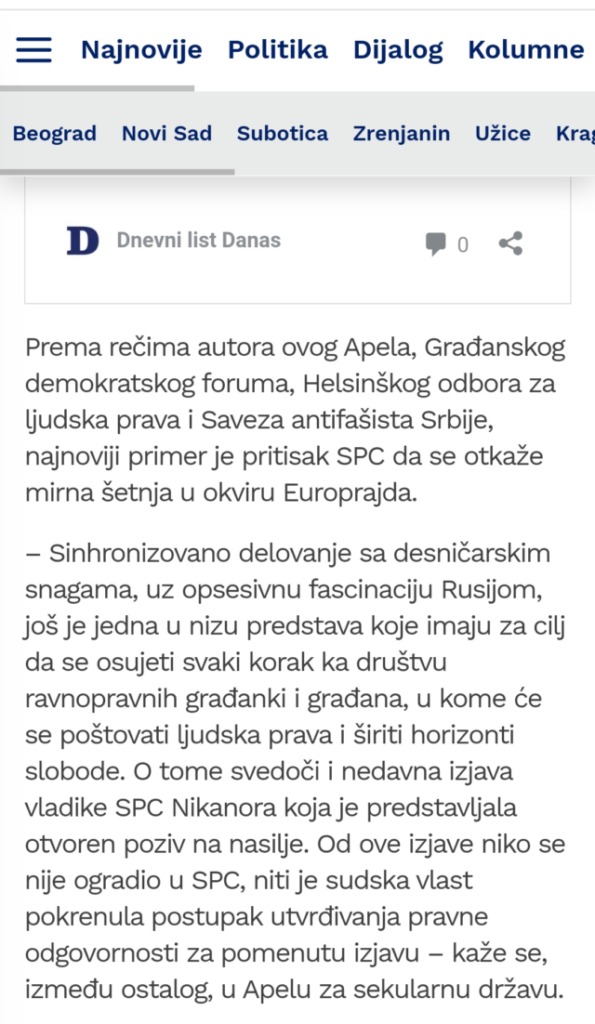Viewport: 595px width, 1024px height.
Task: Open the article comments icon
Action: (x=435, y=244)
